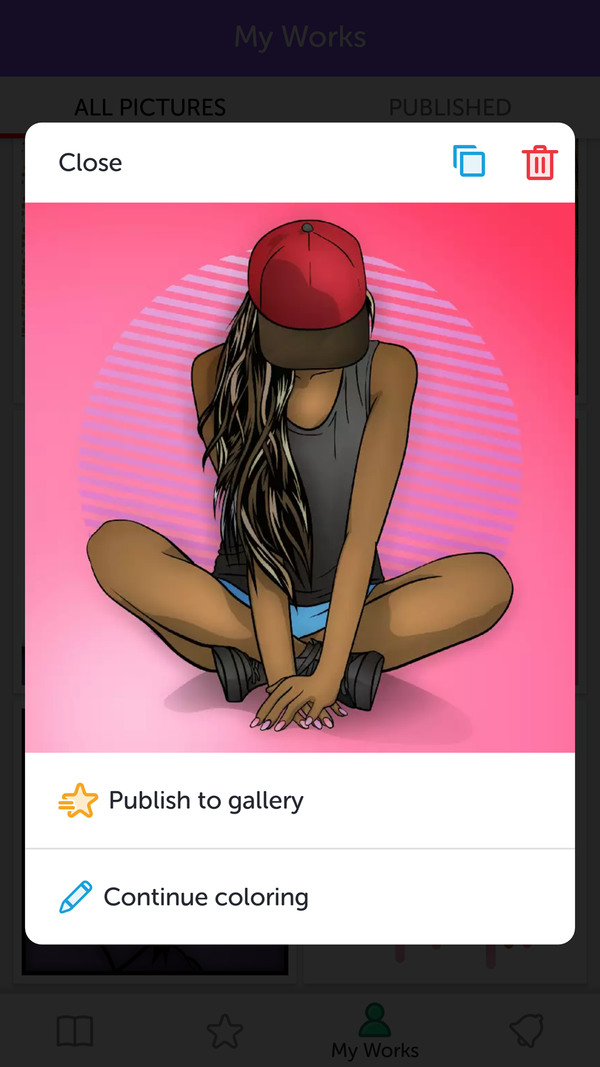
Task: Delete this picture with trash icon
Action: [539, 163]
